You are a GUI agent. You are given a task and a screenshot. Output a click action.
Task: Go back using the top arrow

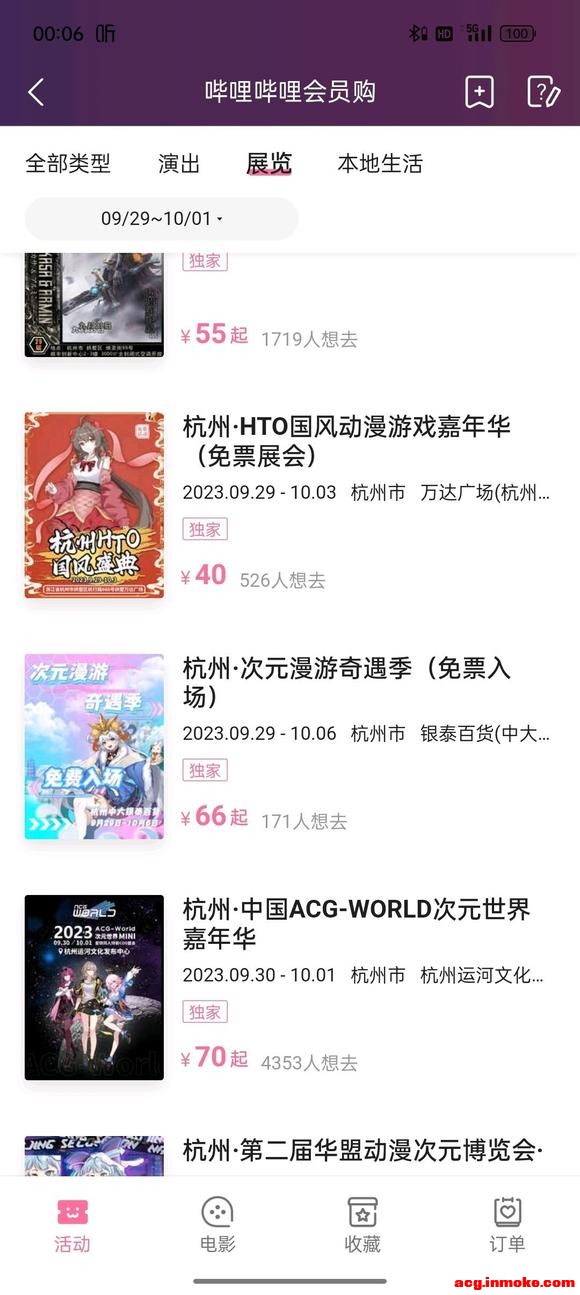[36, 93]
